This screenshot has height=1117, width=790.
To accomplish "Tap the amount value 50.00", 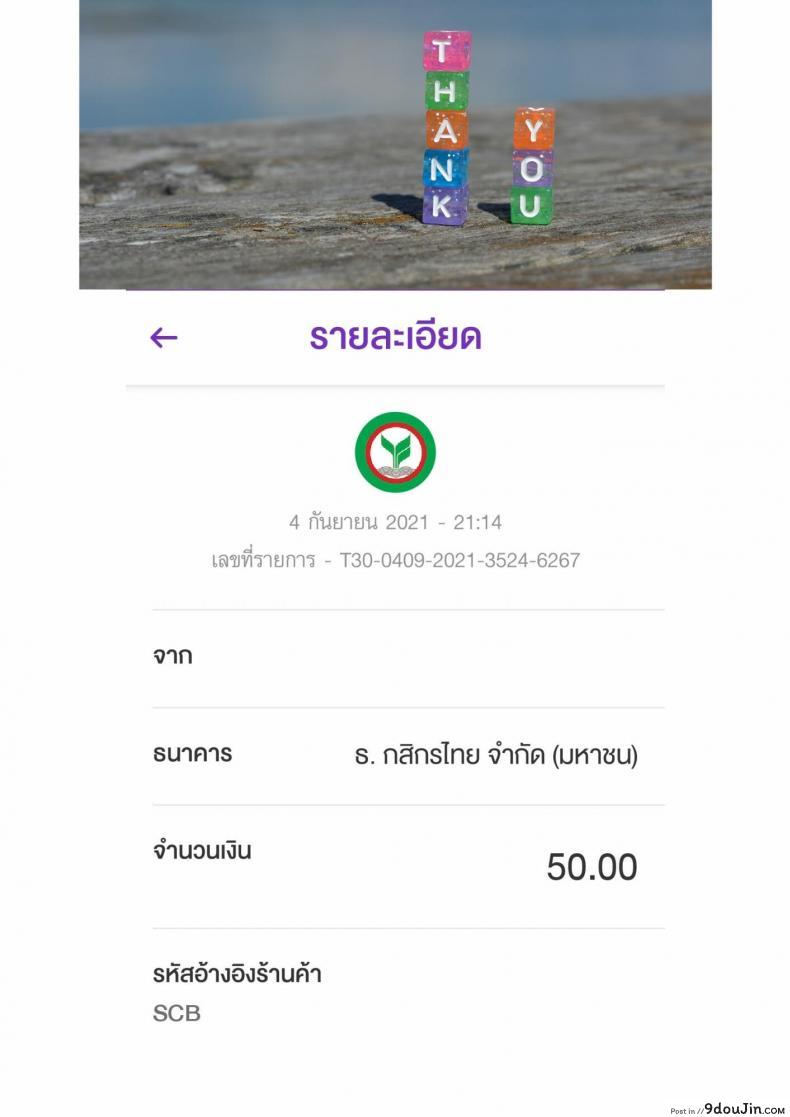I will pyautogui.click(x=592, y=867).
